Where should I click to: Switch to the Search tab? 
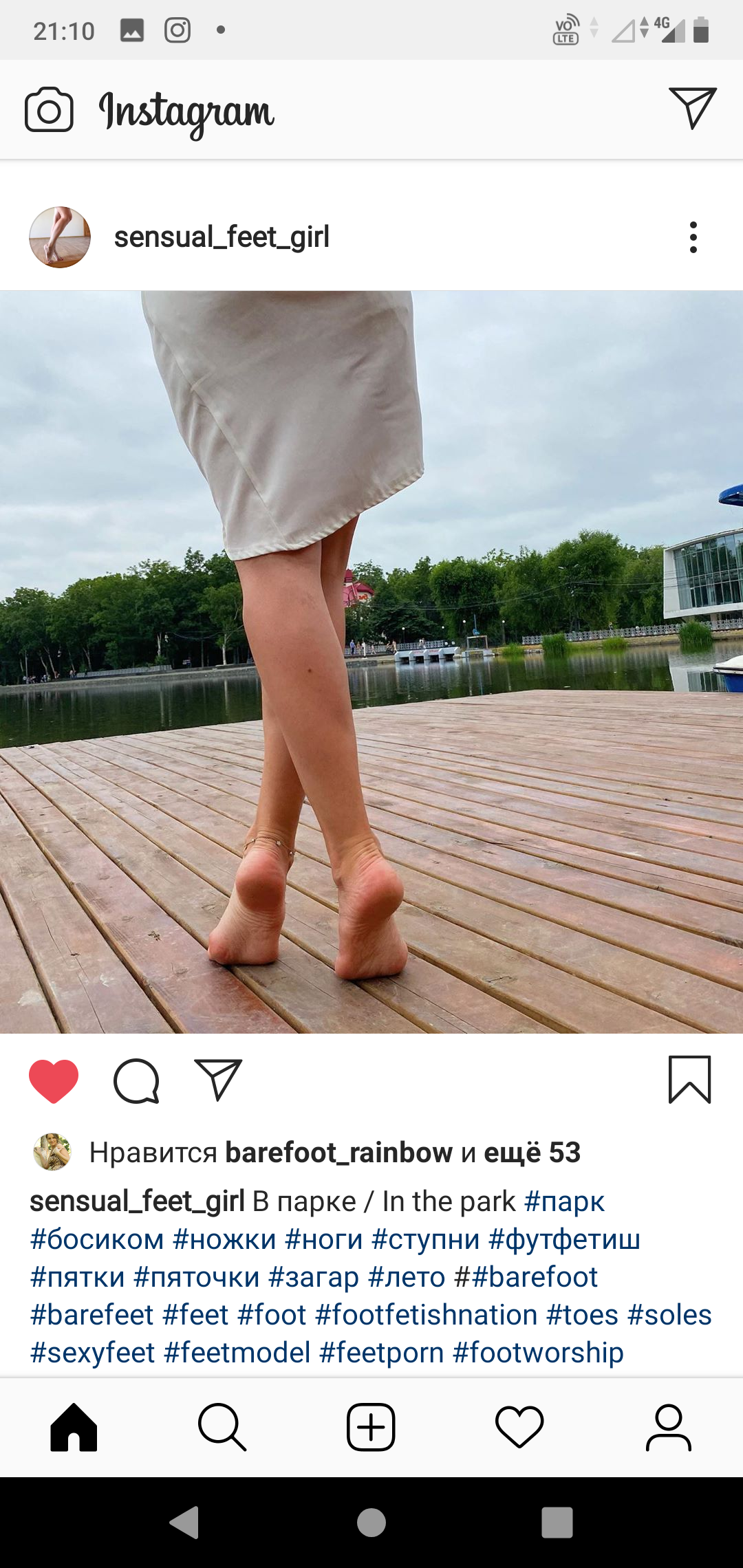(x=222, y=1427)
